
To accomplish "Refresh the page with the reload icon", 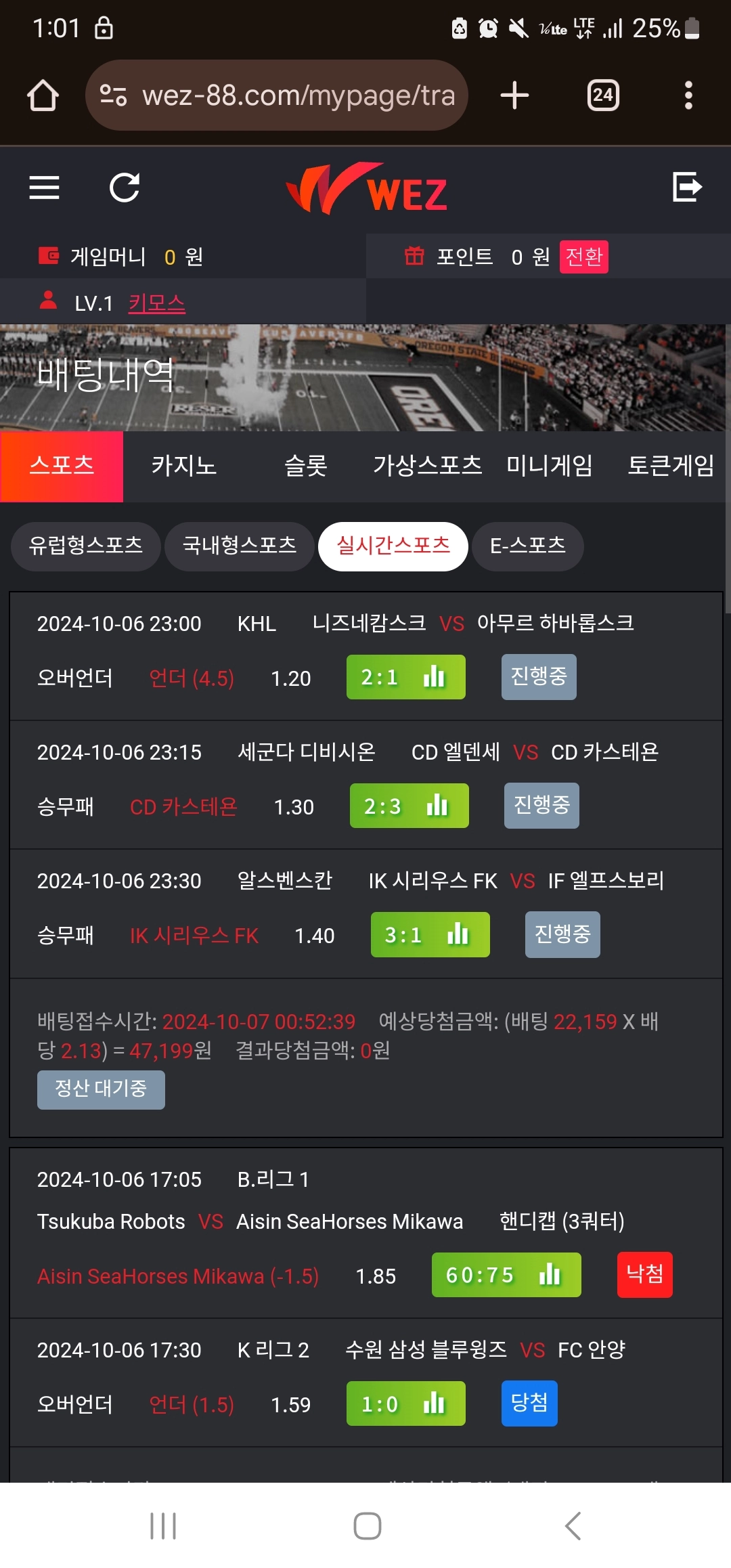I will (125, 188).
